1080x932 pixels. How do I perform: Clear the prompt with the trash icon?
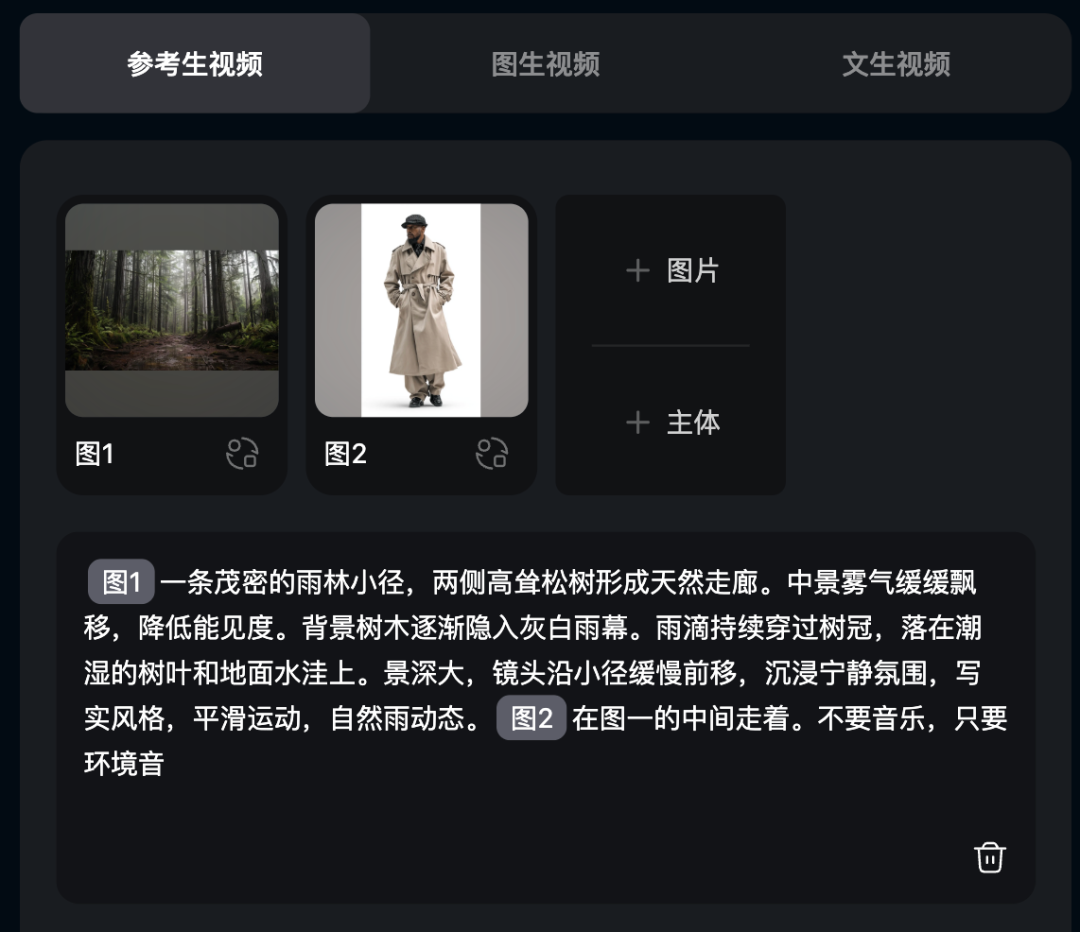[x=989, y=857]
